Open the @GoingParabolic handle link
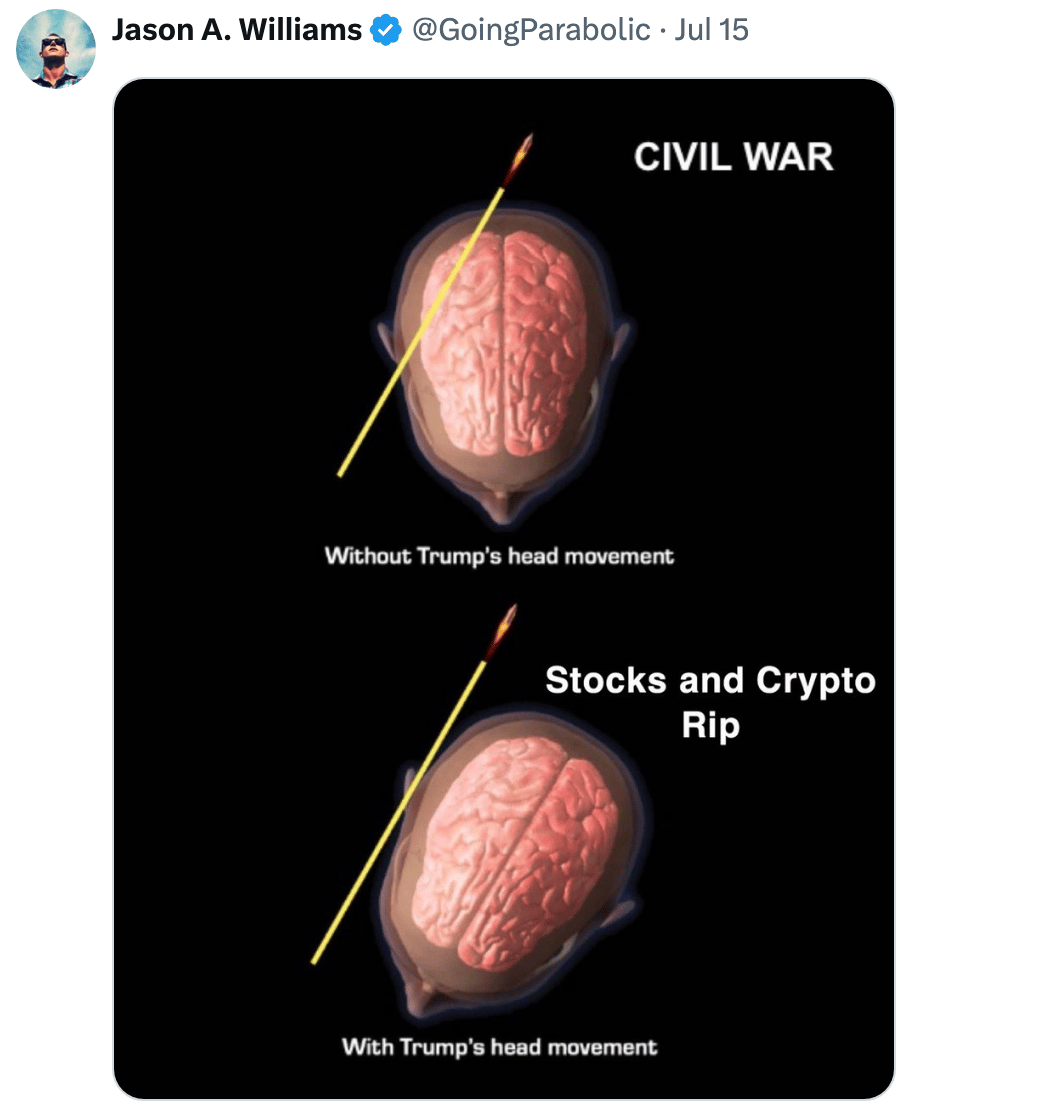This screenshot has height=1116, width=1052. [531, 30]
